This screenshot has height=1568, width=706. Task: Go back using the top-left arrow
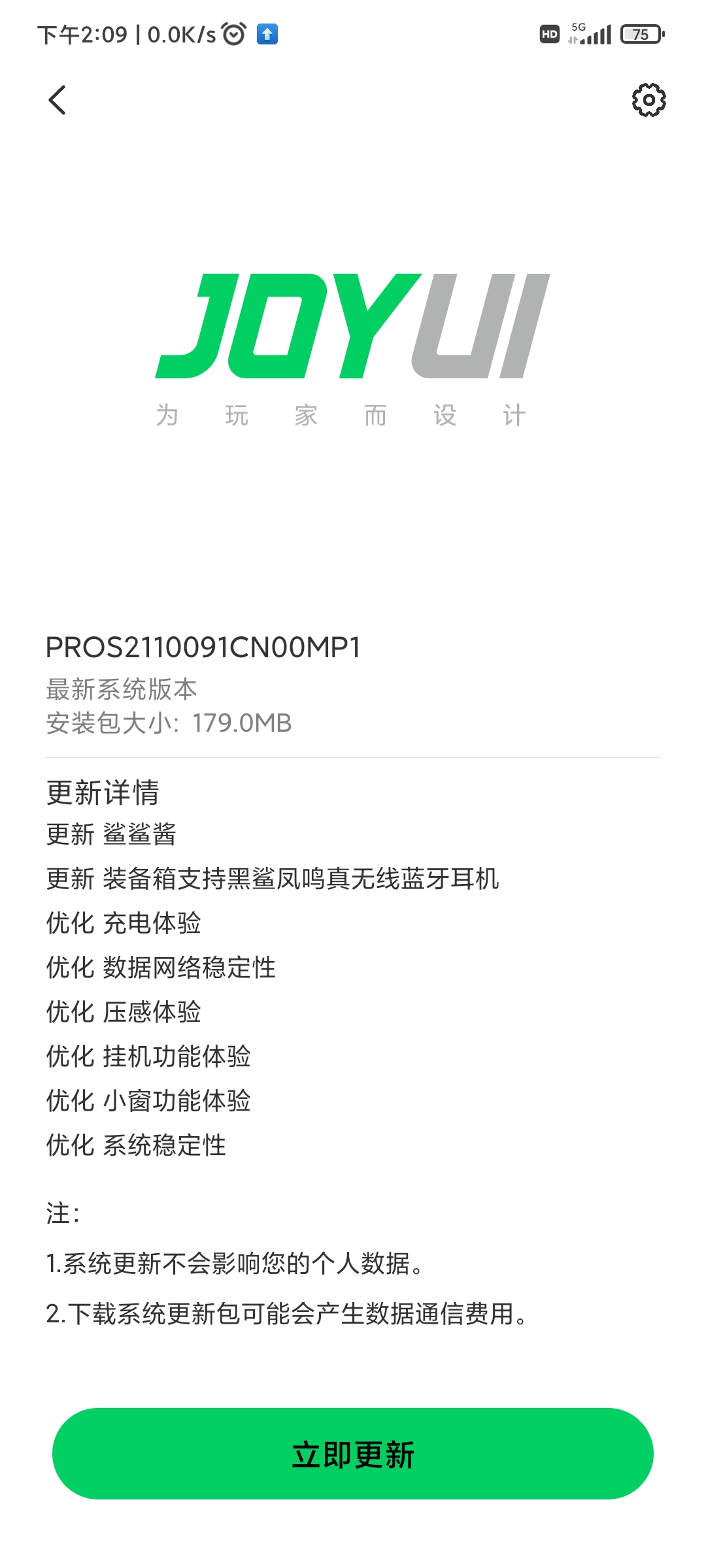(x=58, y=100)
